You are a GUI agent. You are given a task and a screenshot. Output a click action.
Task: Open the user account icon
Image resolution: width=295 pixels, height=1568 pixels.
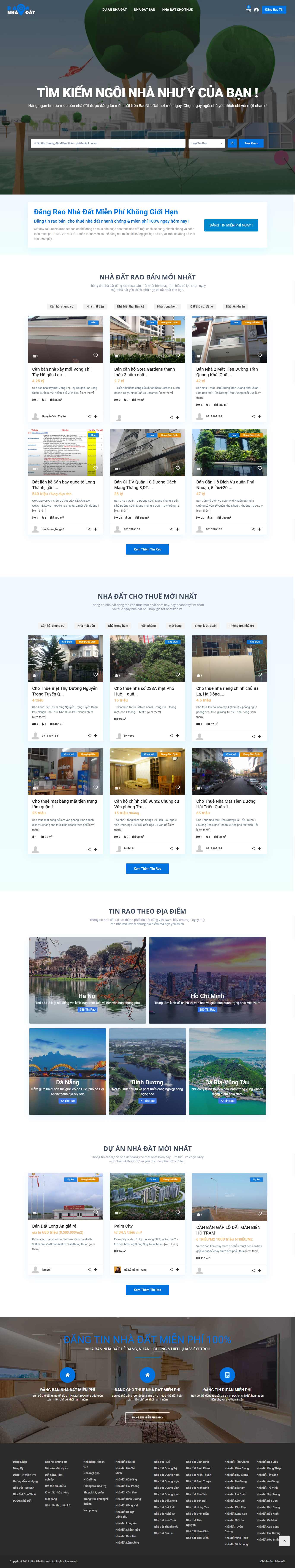[x=256, y=10]
